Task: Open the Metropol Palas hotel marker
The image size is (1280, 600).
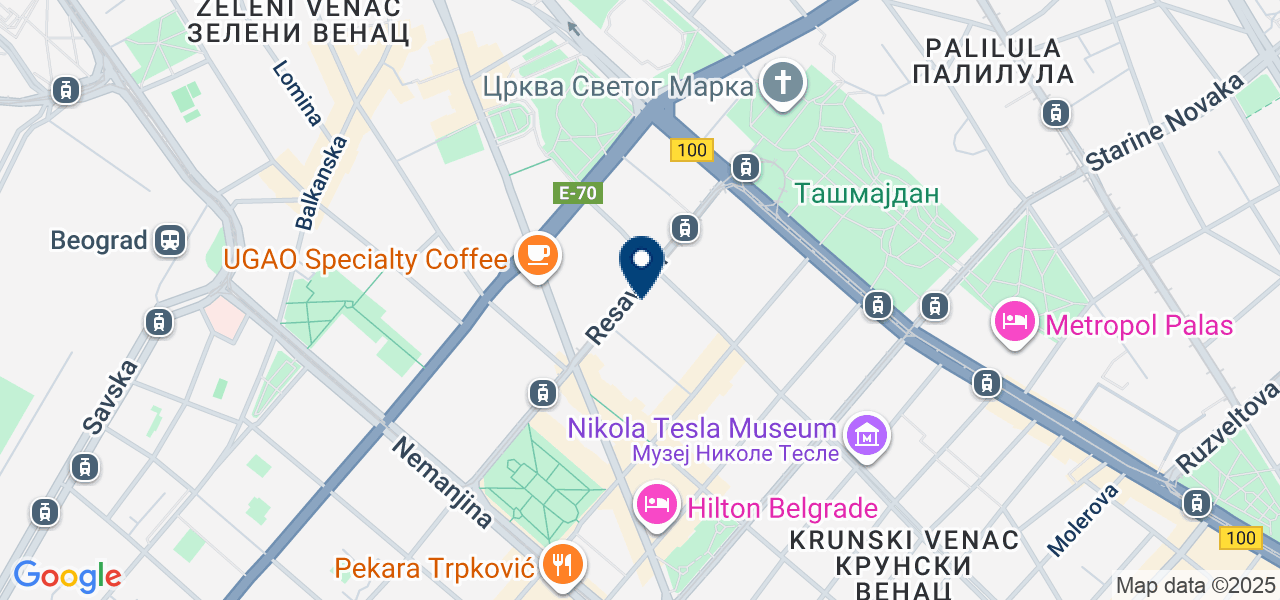Action: (x=1015, y=323)
